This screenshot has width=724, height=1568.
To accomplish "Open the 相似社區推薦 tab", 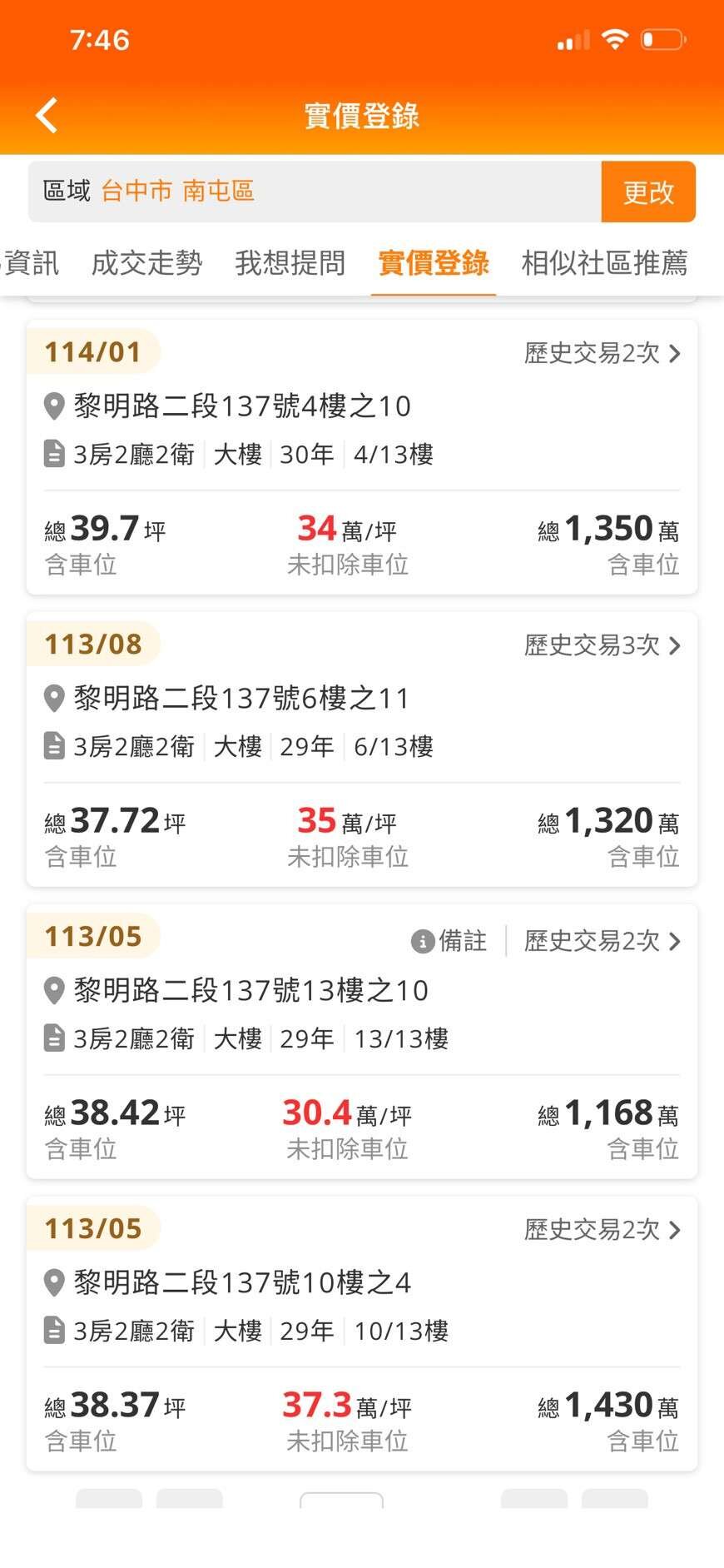I will (604, 263).
